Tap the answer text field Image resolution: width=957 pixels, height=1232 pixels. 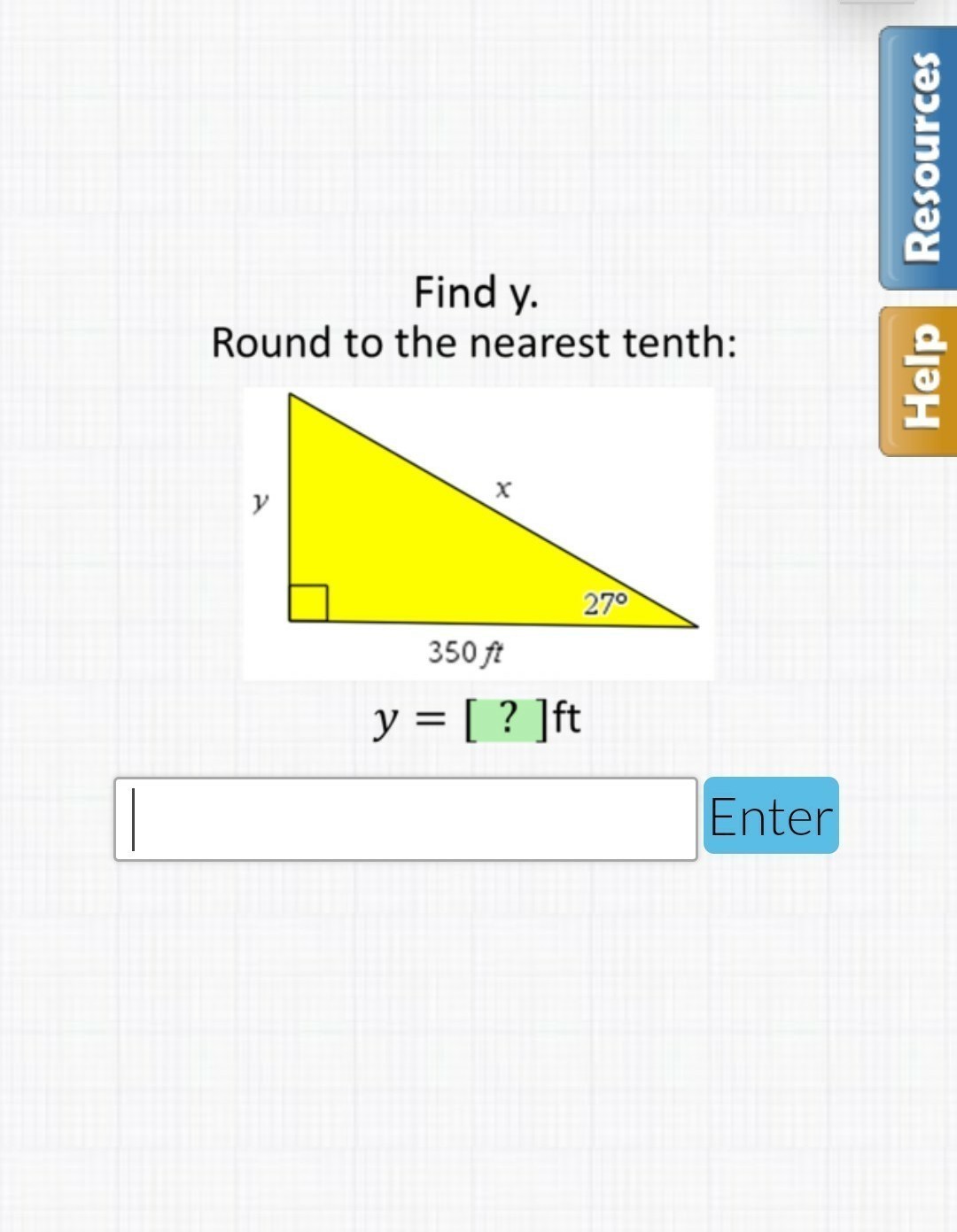(406, 818)
